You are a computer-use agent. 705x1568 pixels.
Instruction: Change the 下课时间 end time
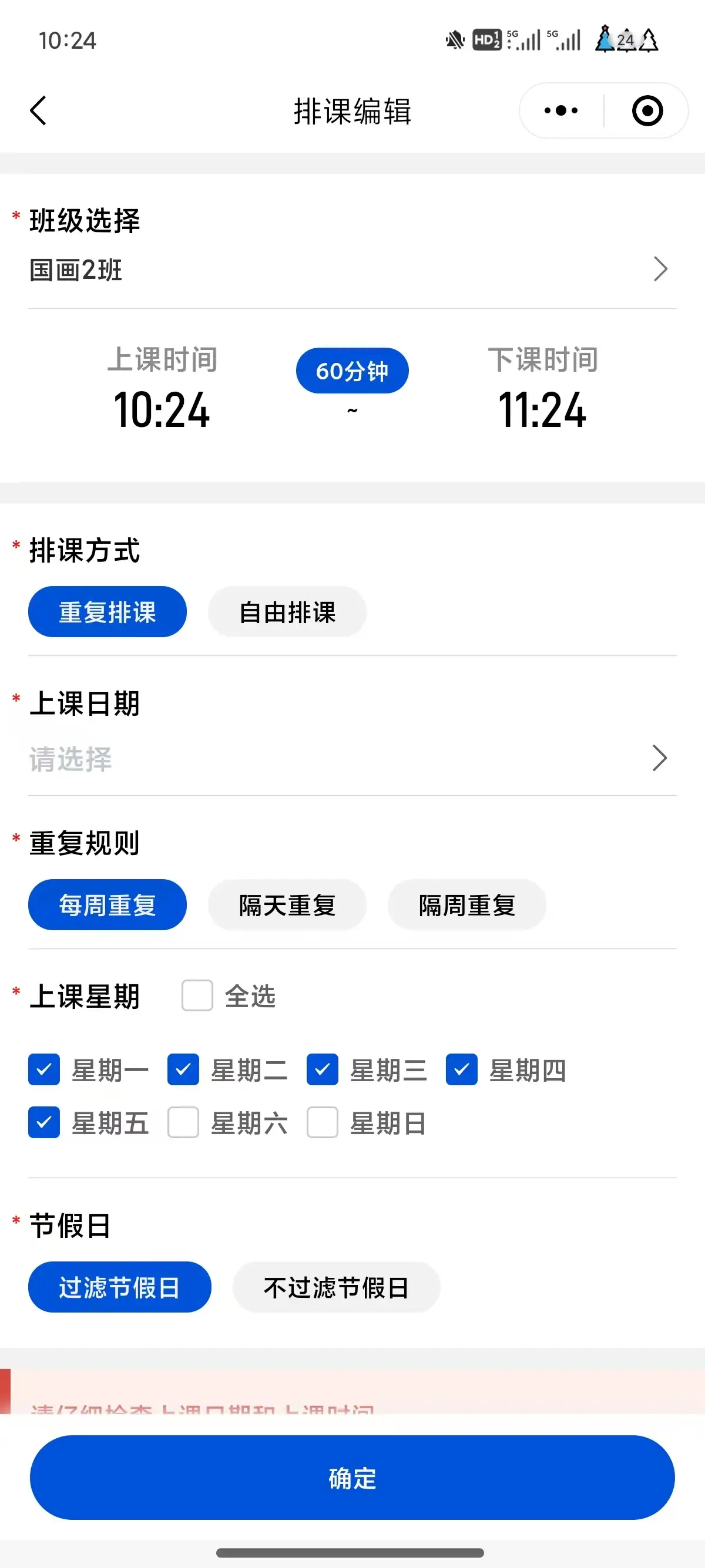point(542,409)
